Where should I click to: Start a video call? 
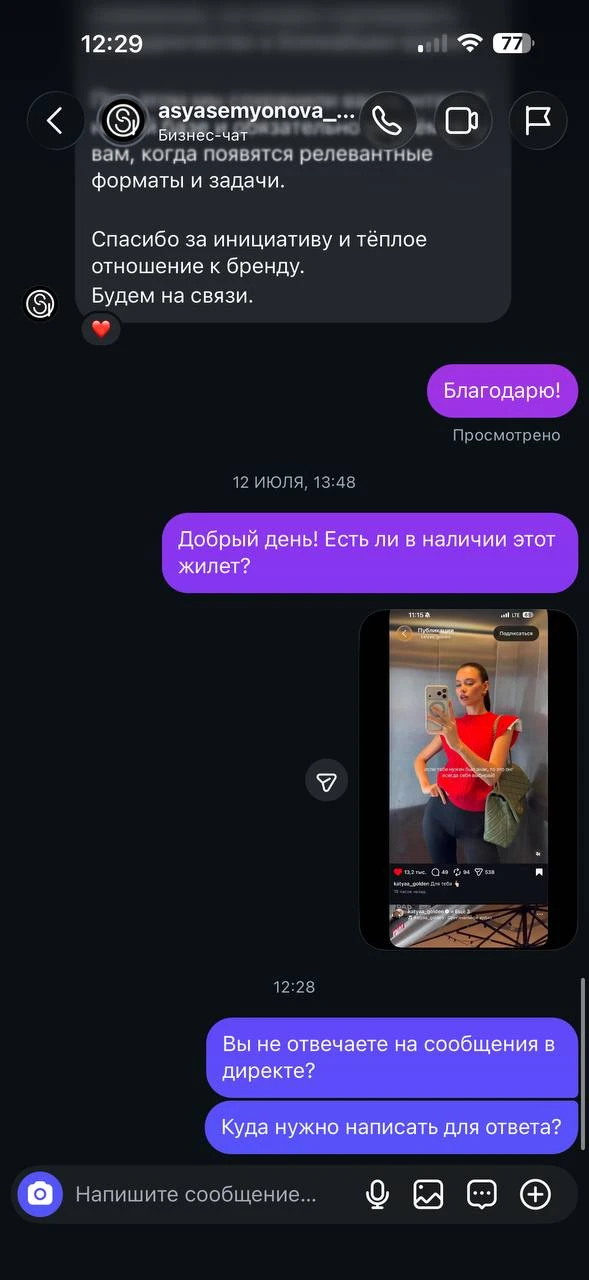(x=462, y=121)
